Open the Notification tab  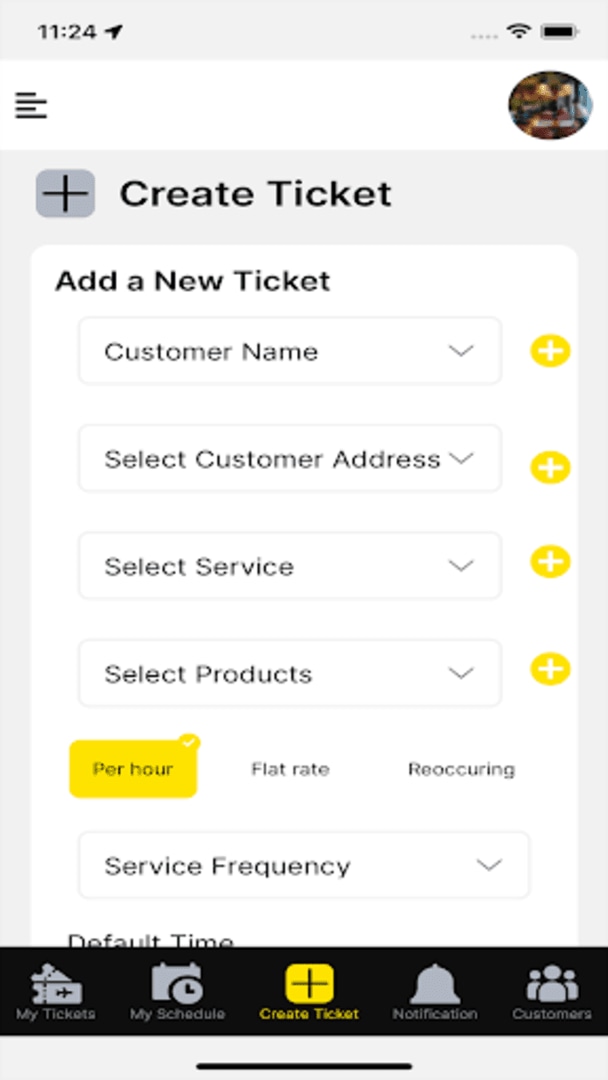(434, 992)
